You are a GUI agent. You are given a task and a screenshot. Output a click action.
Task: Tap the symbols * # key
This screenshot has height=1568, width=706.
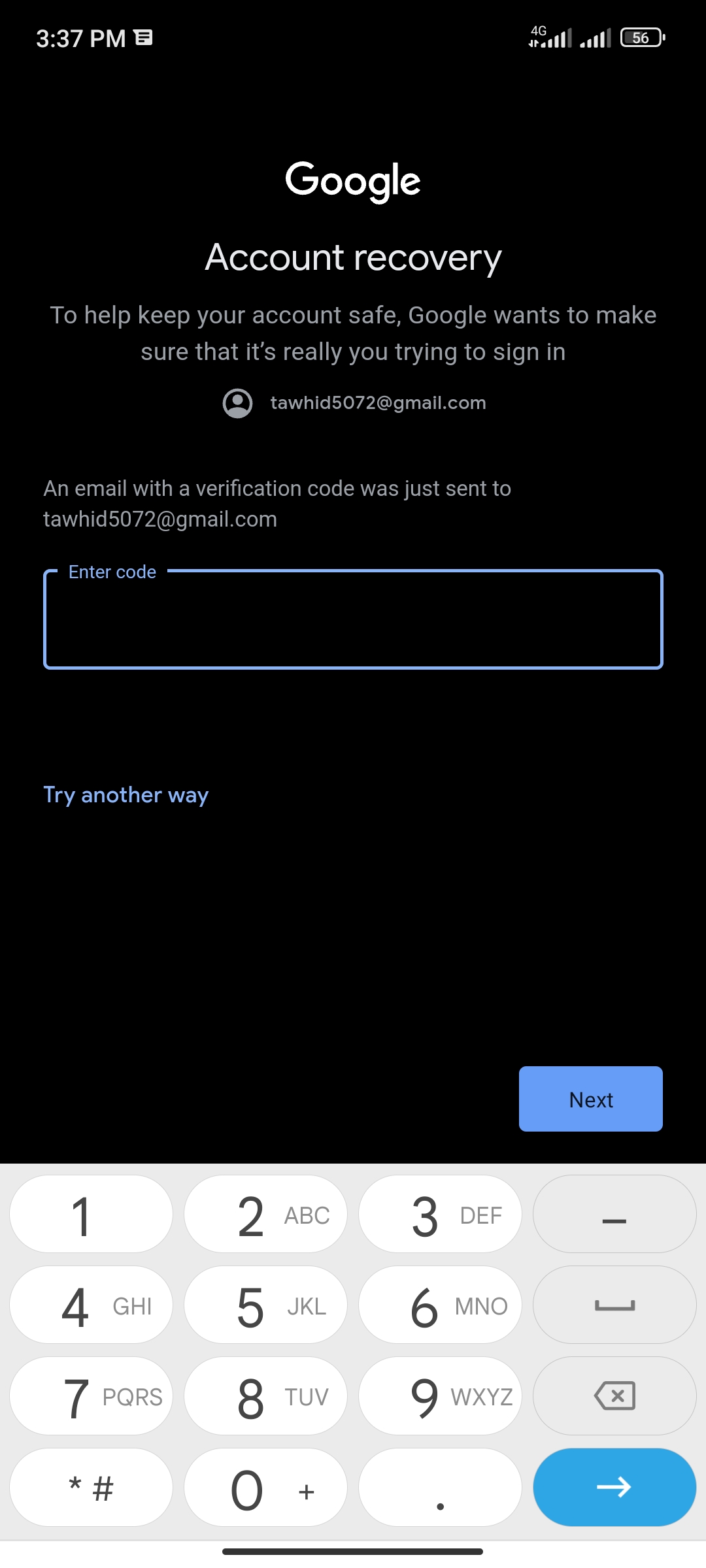[91, 1487]
